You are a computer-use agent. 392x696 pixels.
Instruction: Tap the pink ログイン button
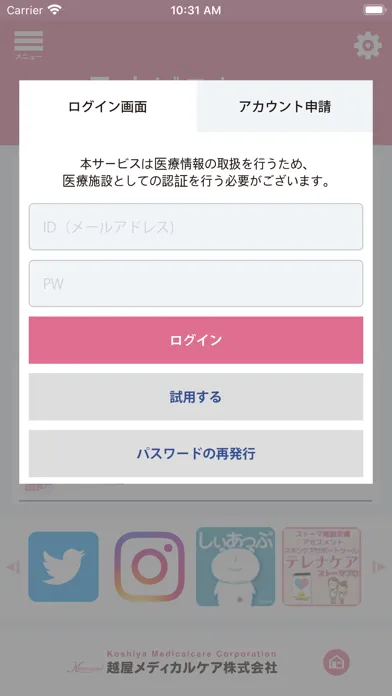[x=196, y=340]
